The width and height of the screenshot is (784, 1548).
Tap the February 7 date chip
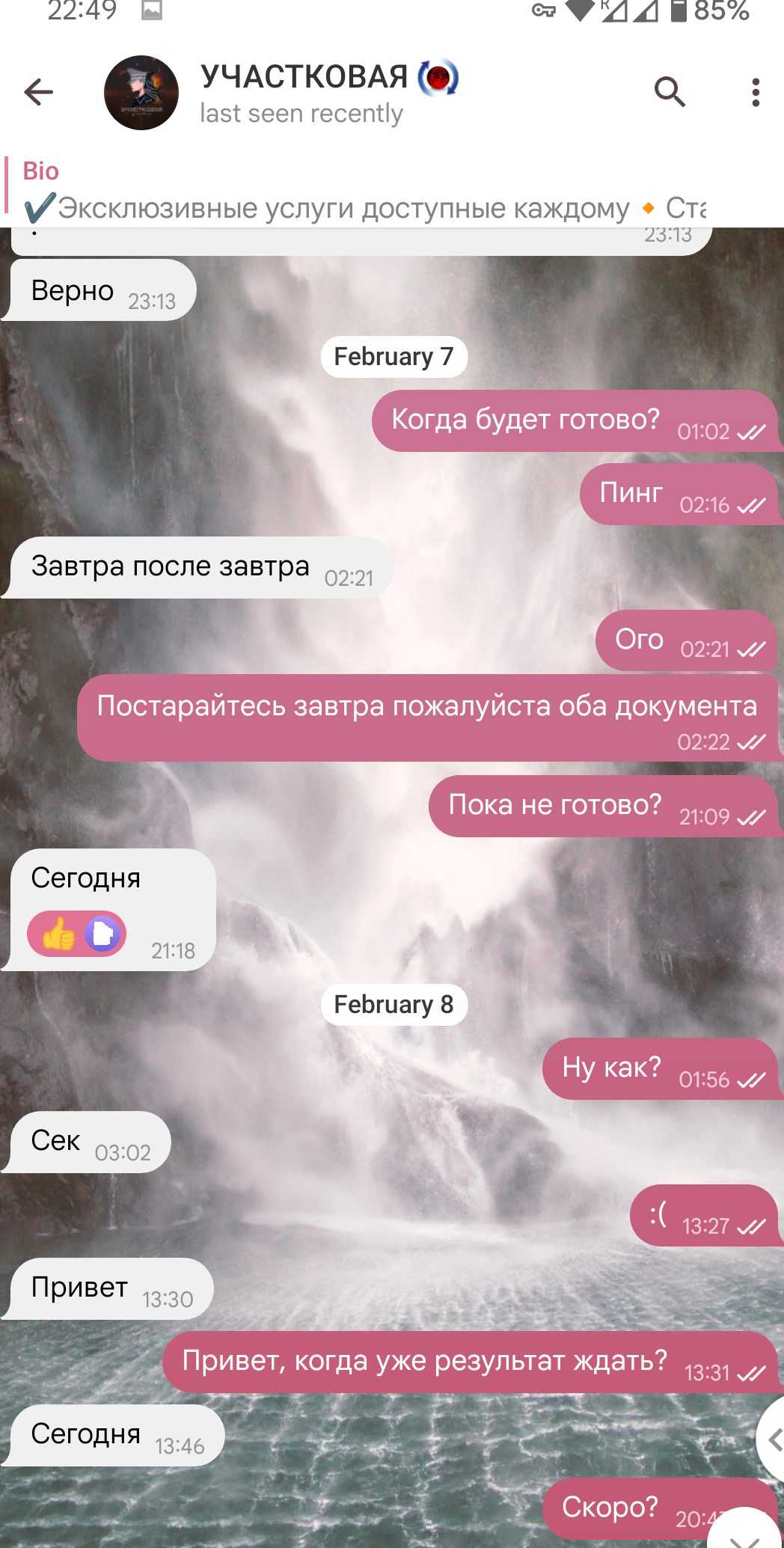pyautogui.click(x=393, y=357)
